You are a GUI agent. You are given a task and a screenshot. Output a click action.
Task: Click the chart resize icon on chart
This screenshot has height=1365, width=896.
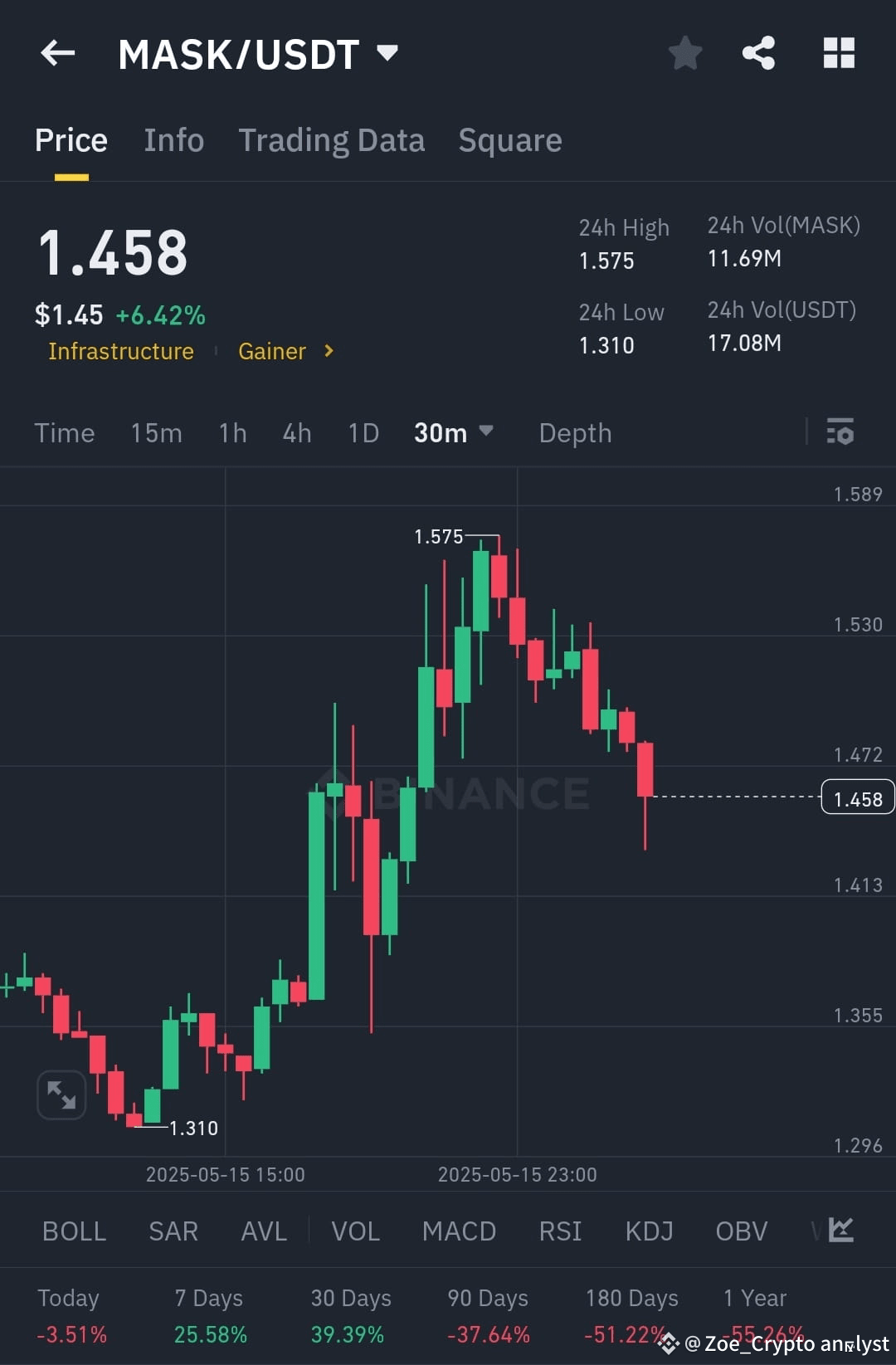click(x=61, y=1095)
